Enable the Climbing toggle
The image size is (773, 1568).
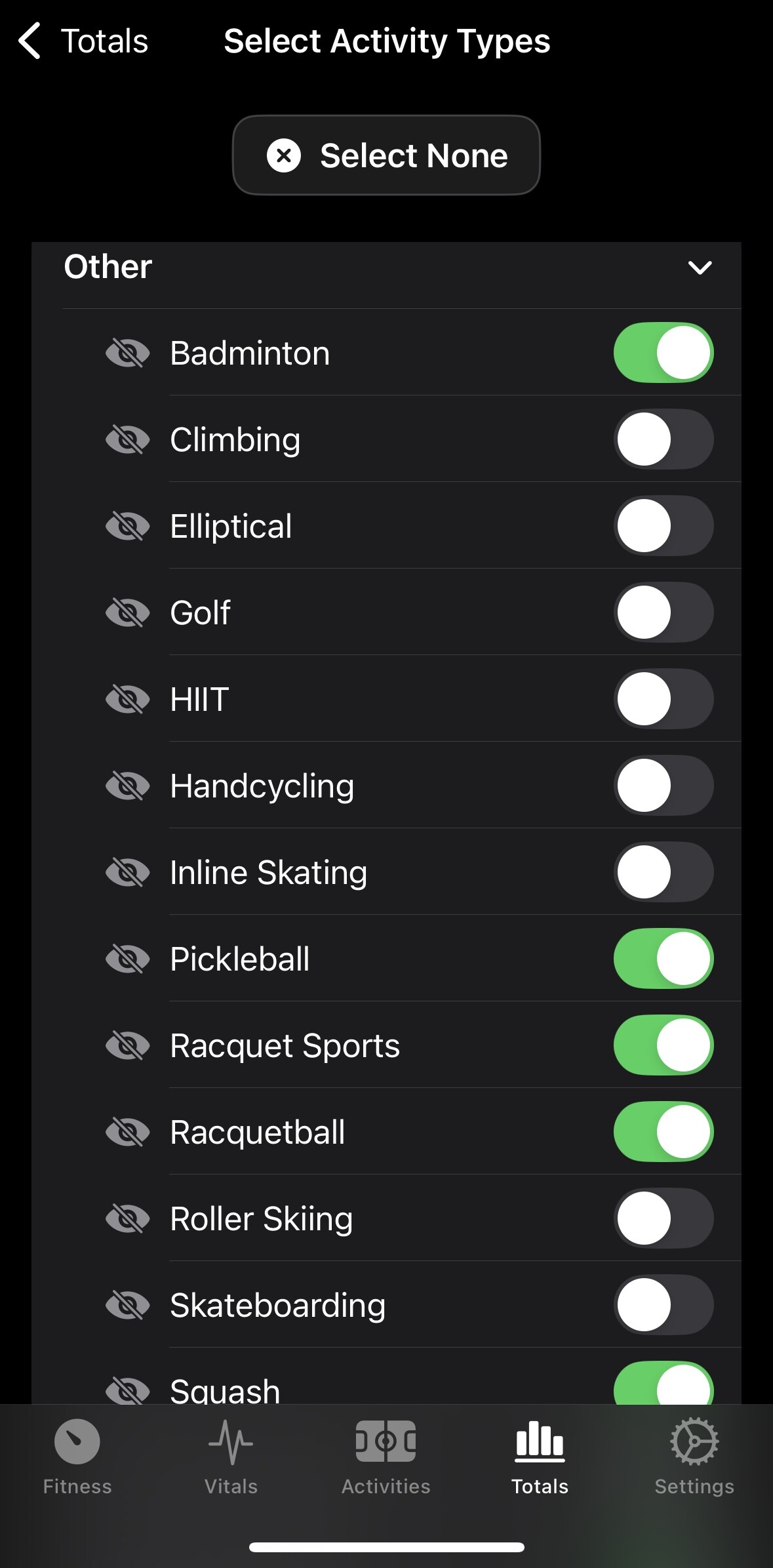(x=664, y=439)
